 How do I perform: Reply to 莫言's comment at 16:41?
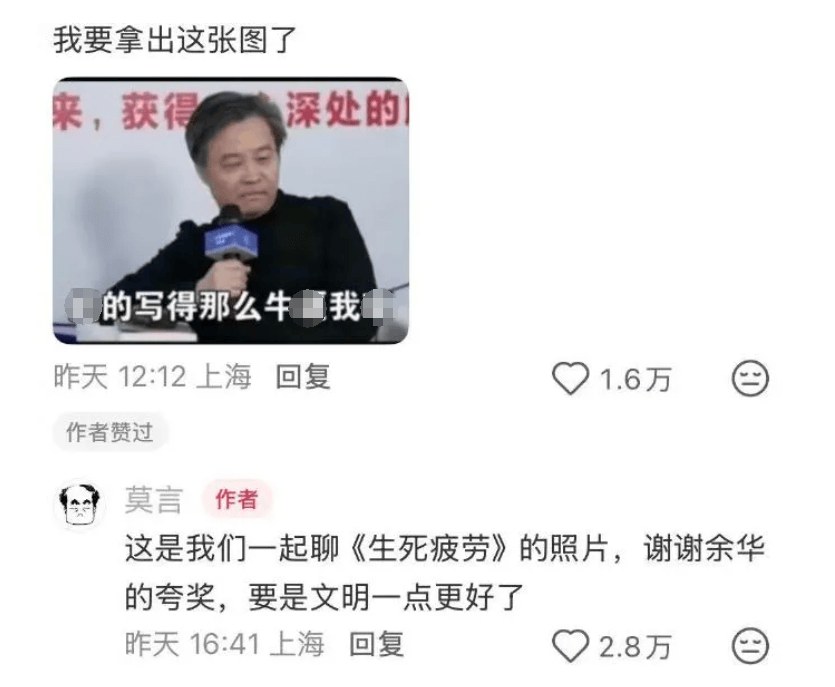[x=376, y=644]
